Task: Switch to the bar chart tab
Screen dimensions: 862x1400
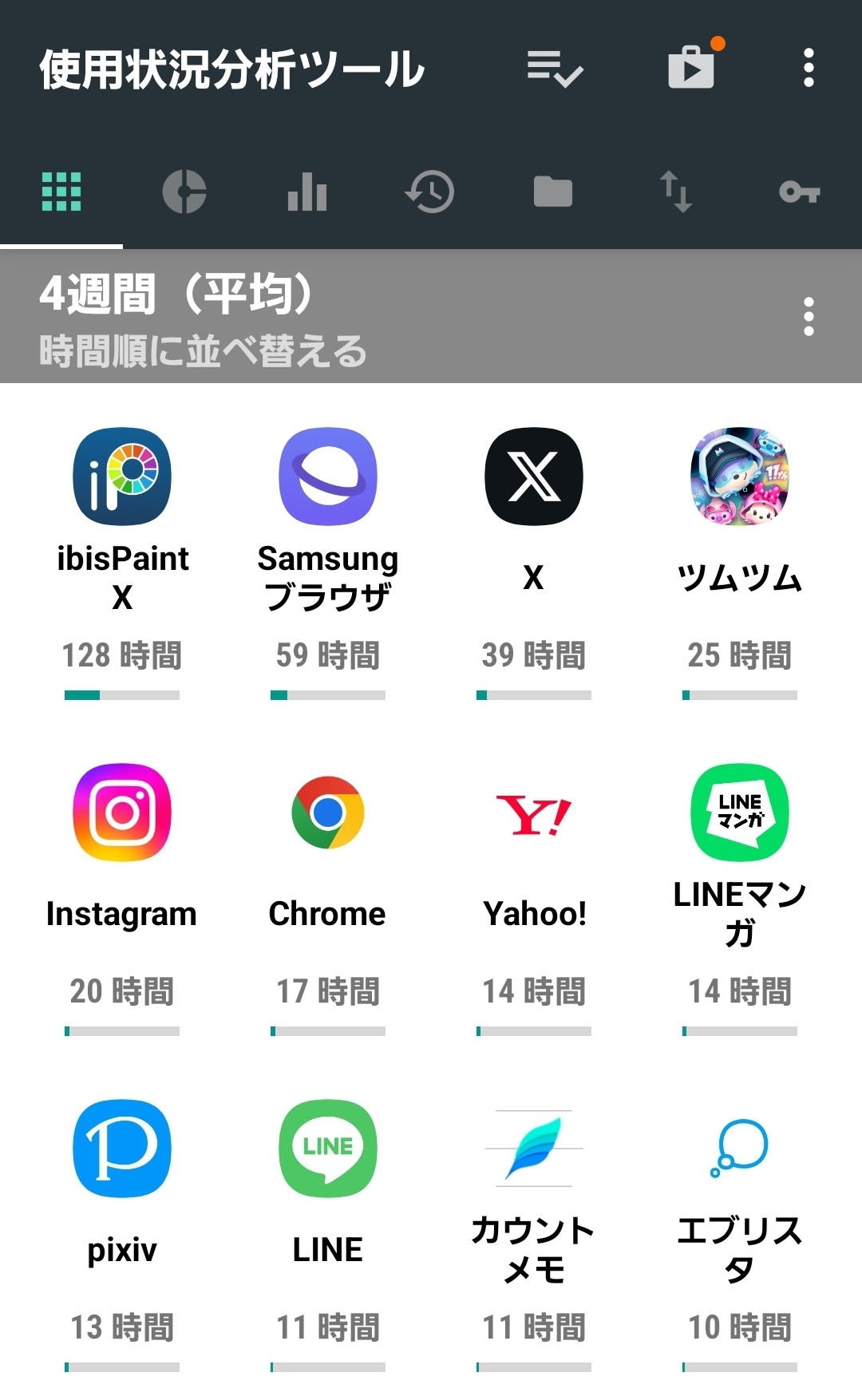Action: (307, 192)
